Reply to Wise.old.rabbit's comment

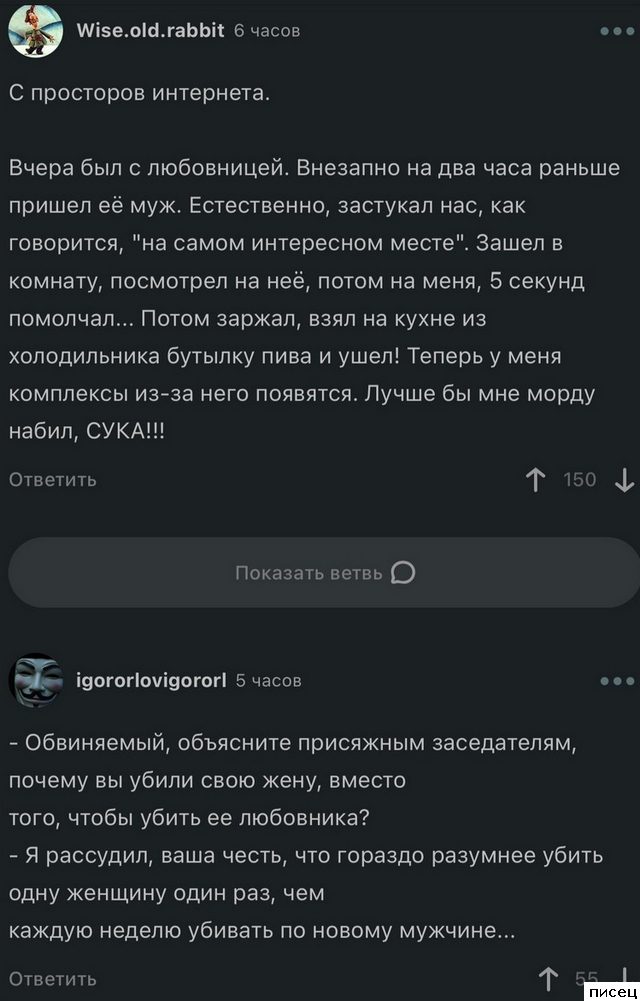coord(53,480)
